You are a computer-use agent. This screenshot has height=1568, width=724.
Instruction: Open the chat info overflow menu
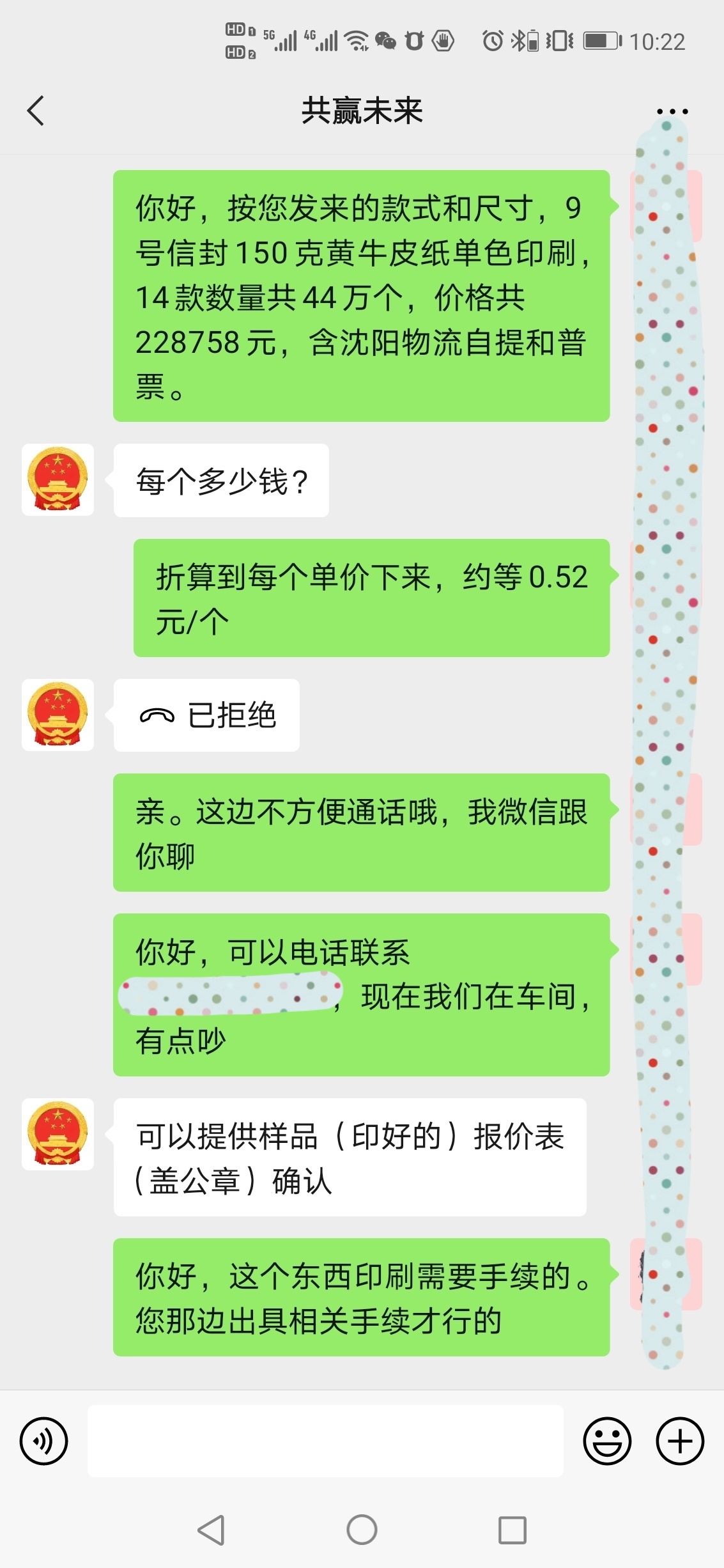[x=672, y=111]
